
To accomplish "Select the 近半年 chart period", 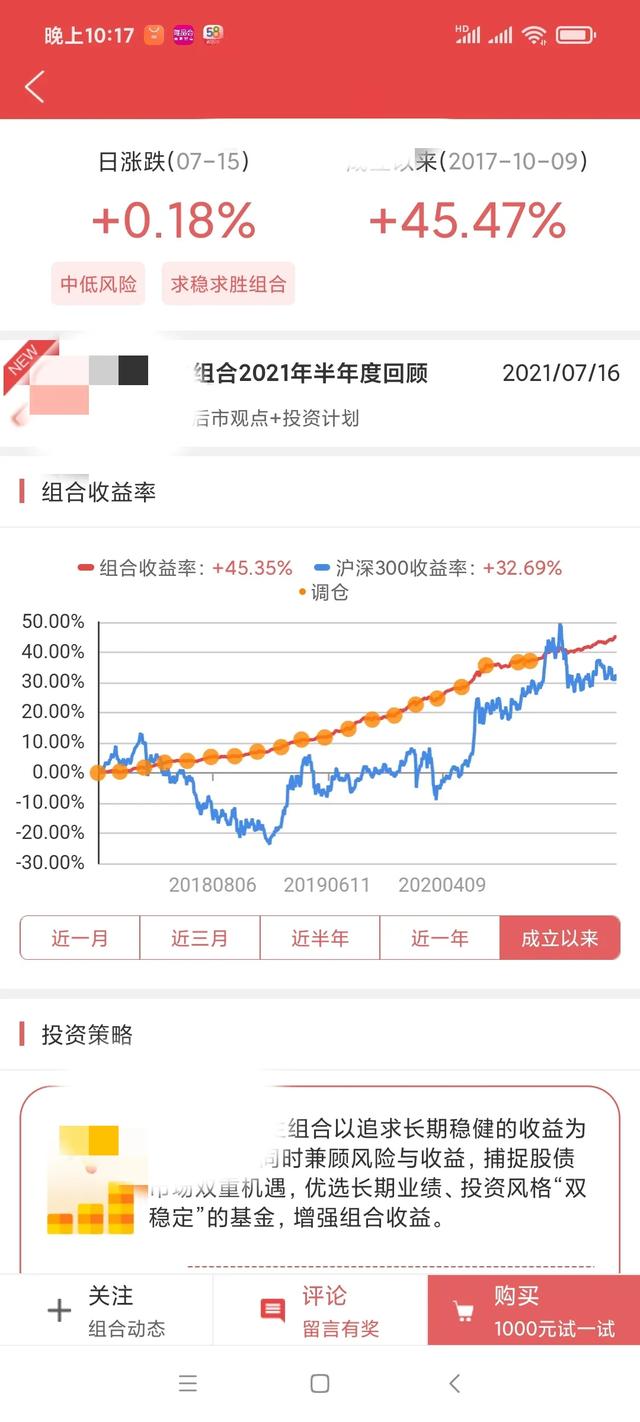I will point(320,938).
